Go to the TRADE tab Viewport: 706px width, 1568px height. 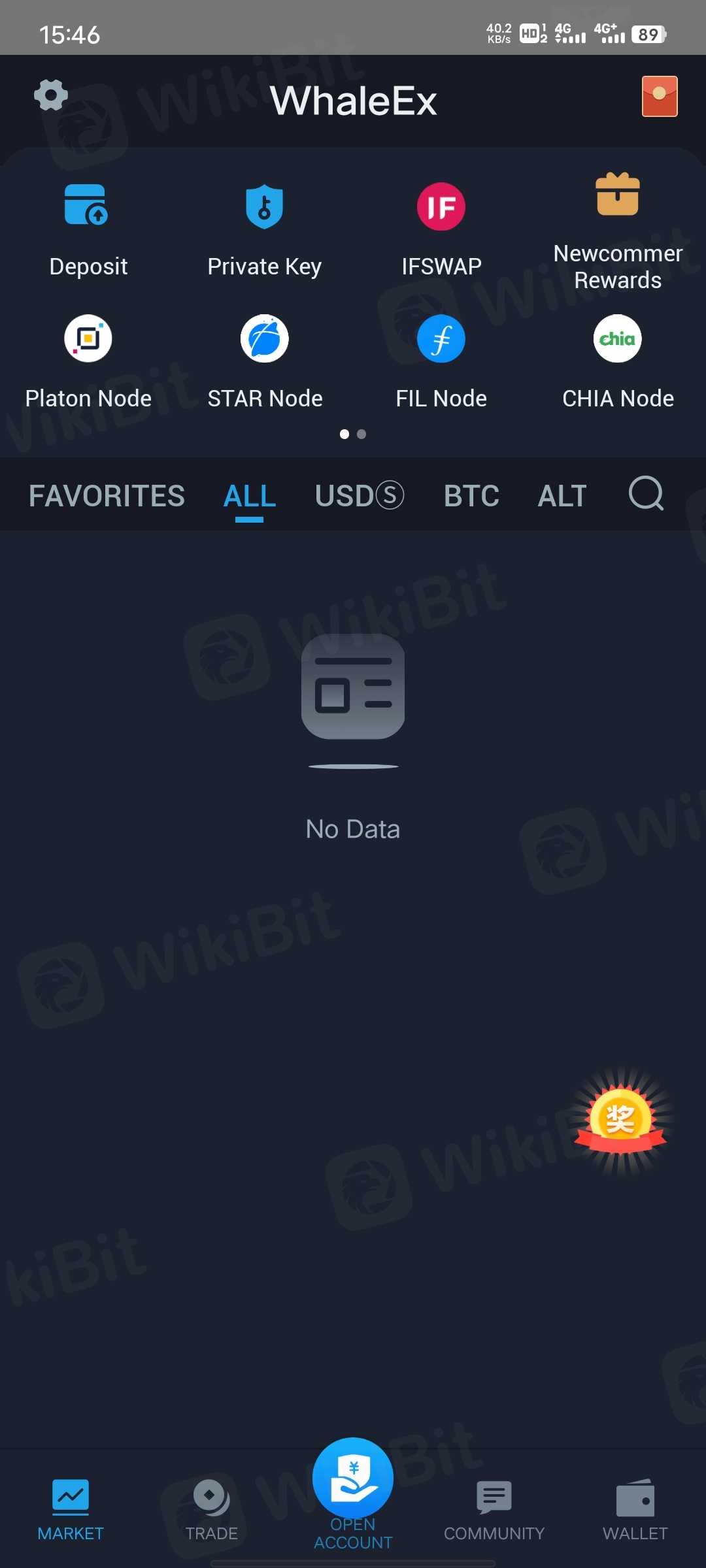click(x=211, y=1509)
